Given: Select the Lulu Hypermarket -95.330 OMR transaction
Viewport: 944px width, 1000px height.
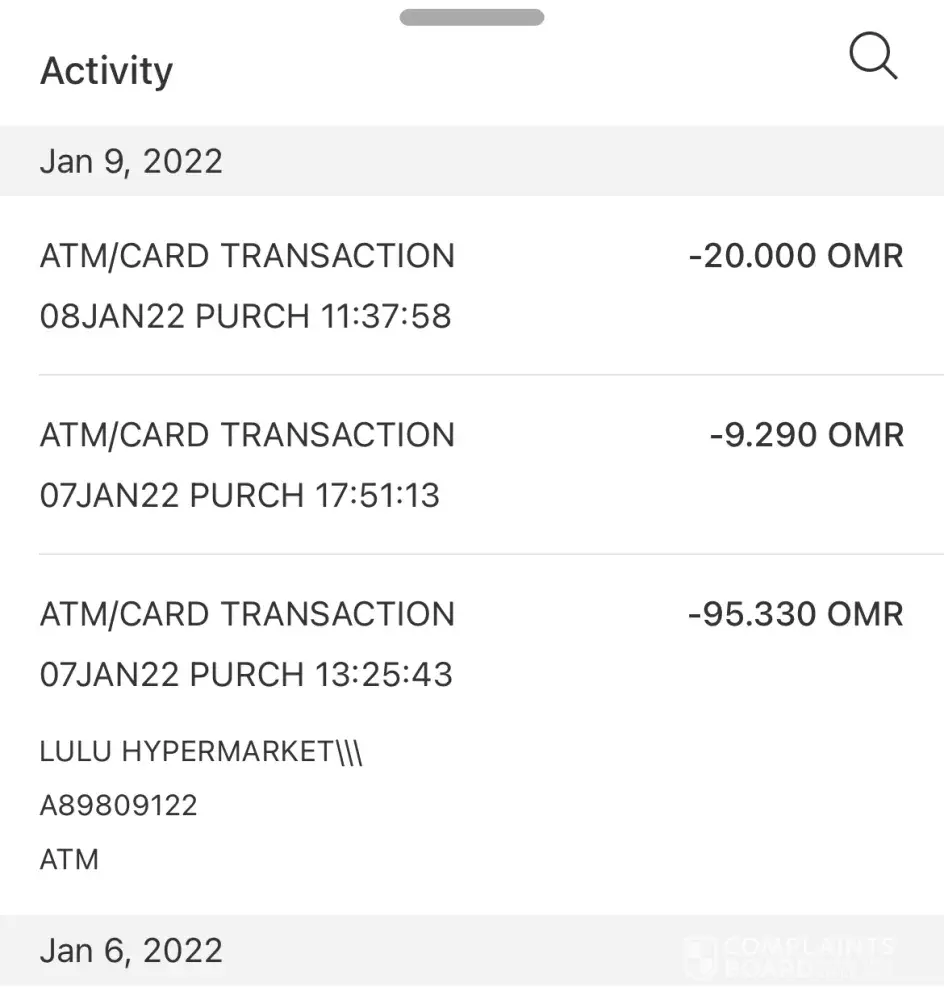Looking at the screenshot, I should 471,735.
